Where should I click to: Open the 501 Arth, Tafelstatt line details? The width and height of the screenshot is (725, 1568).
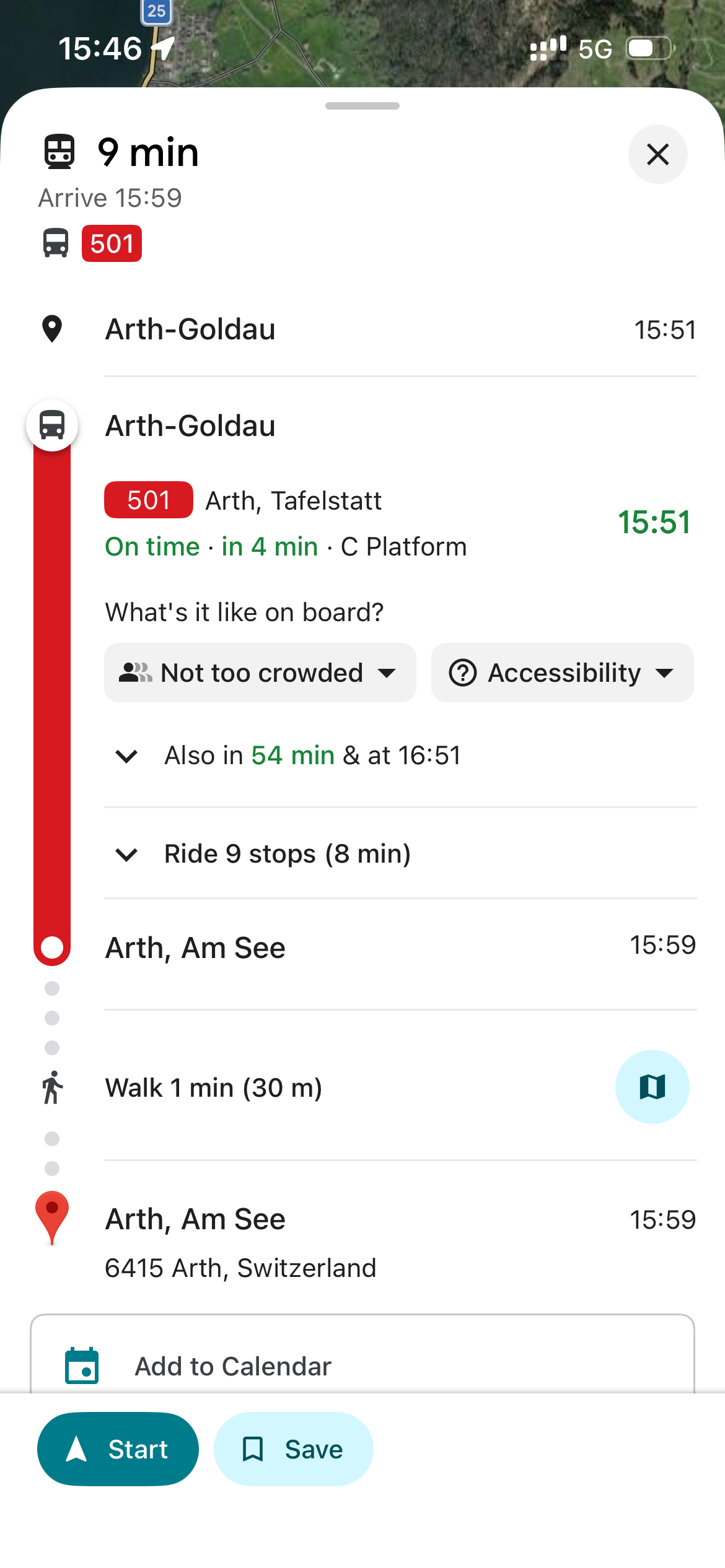(294, 500)
